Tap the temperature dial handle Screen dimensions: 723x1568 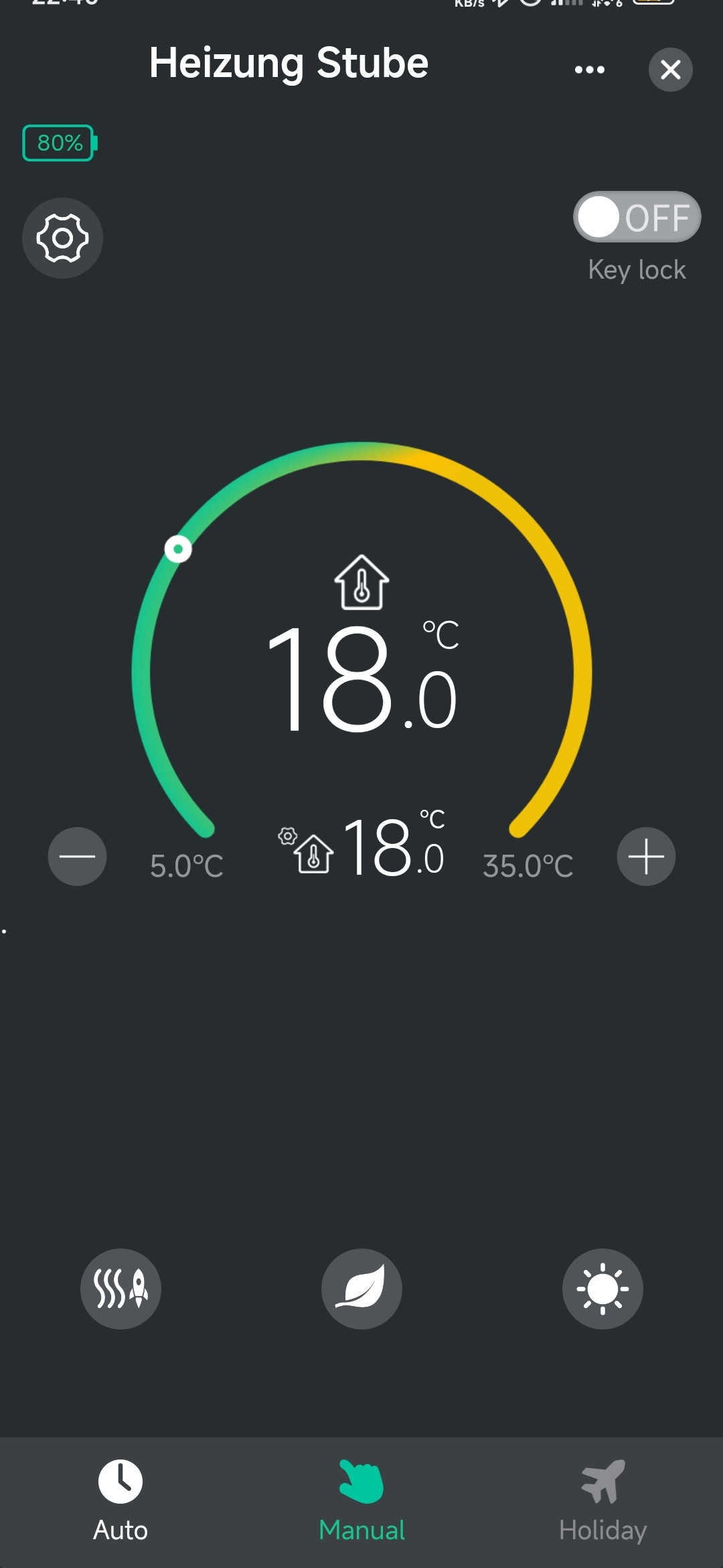coord(178,549)
